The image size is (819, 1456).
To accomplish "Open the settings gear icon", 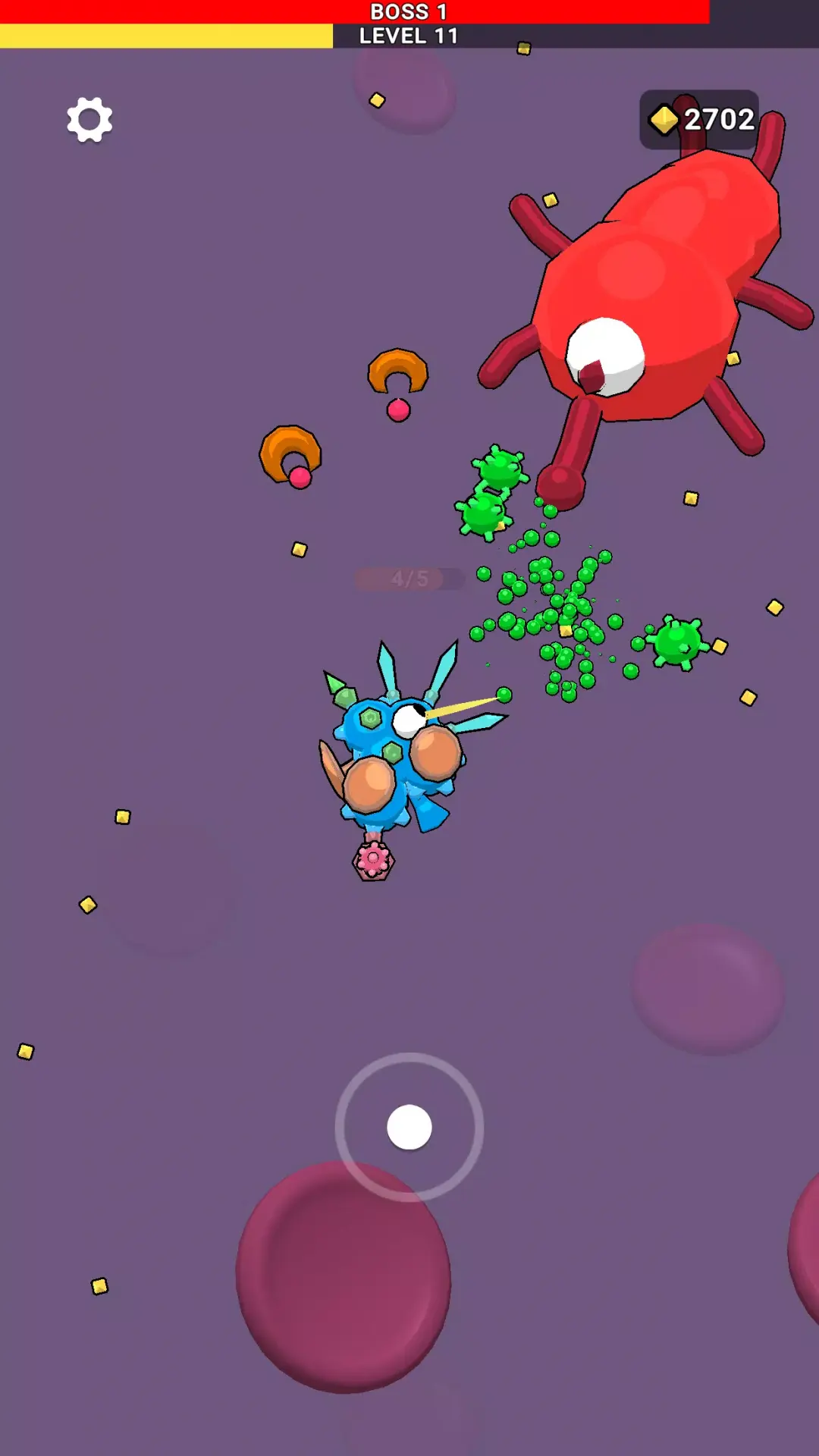I will pyautogui.click(x=89, y=119).
